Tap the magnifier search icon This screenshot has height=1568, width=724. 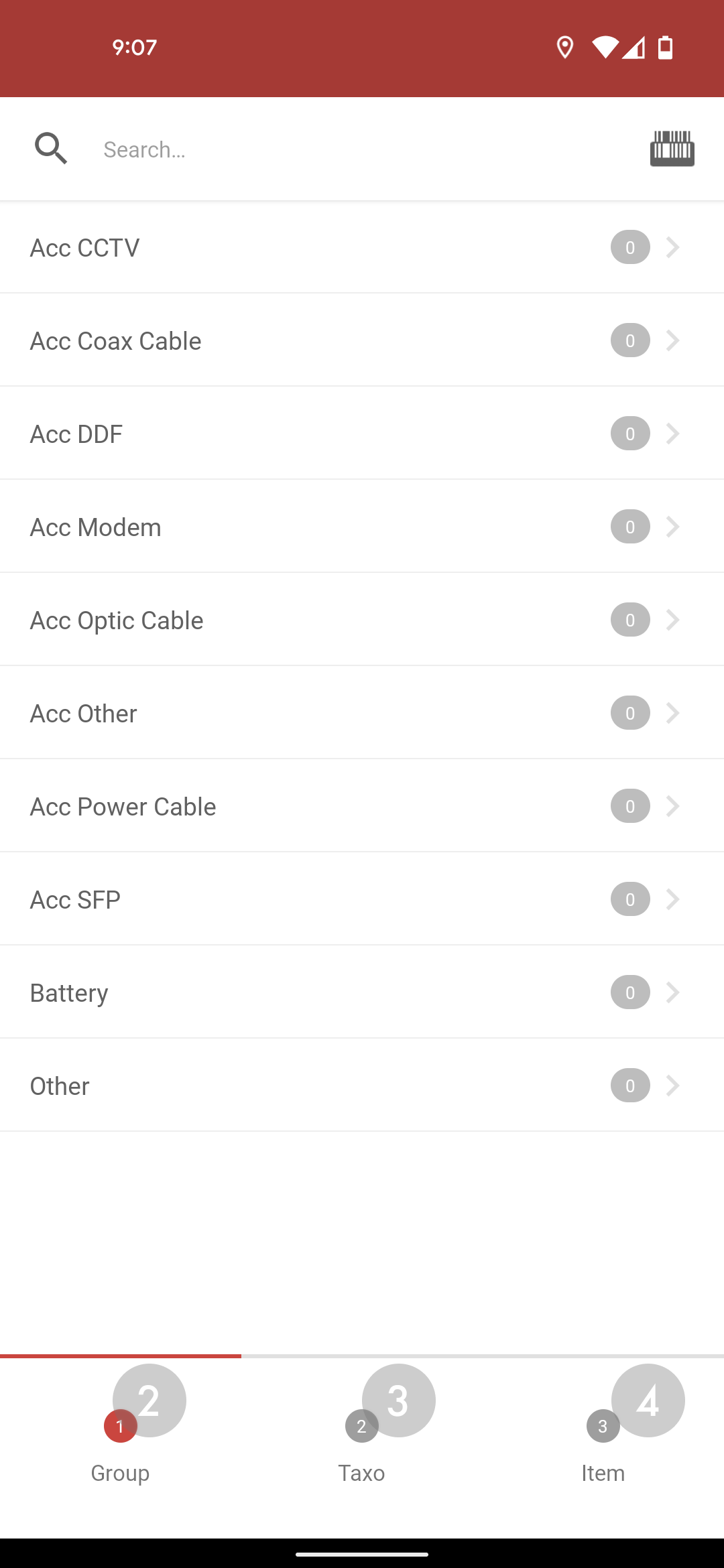[x=51, y=148]
